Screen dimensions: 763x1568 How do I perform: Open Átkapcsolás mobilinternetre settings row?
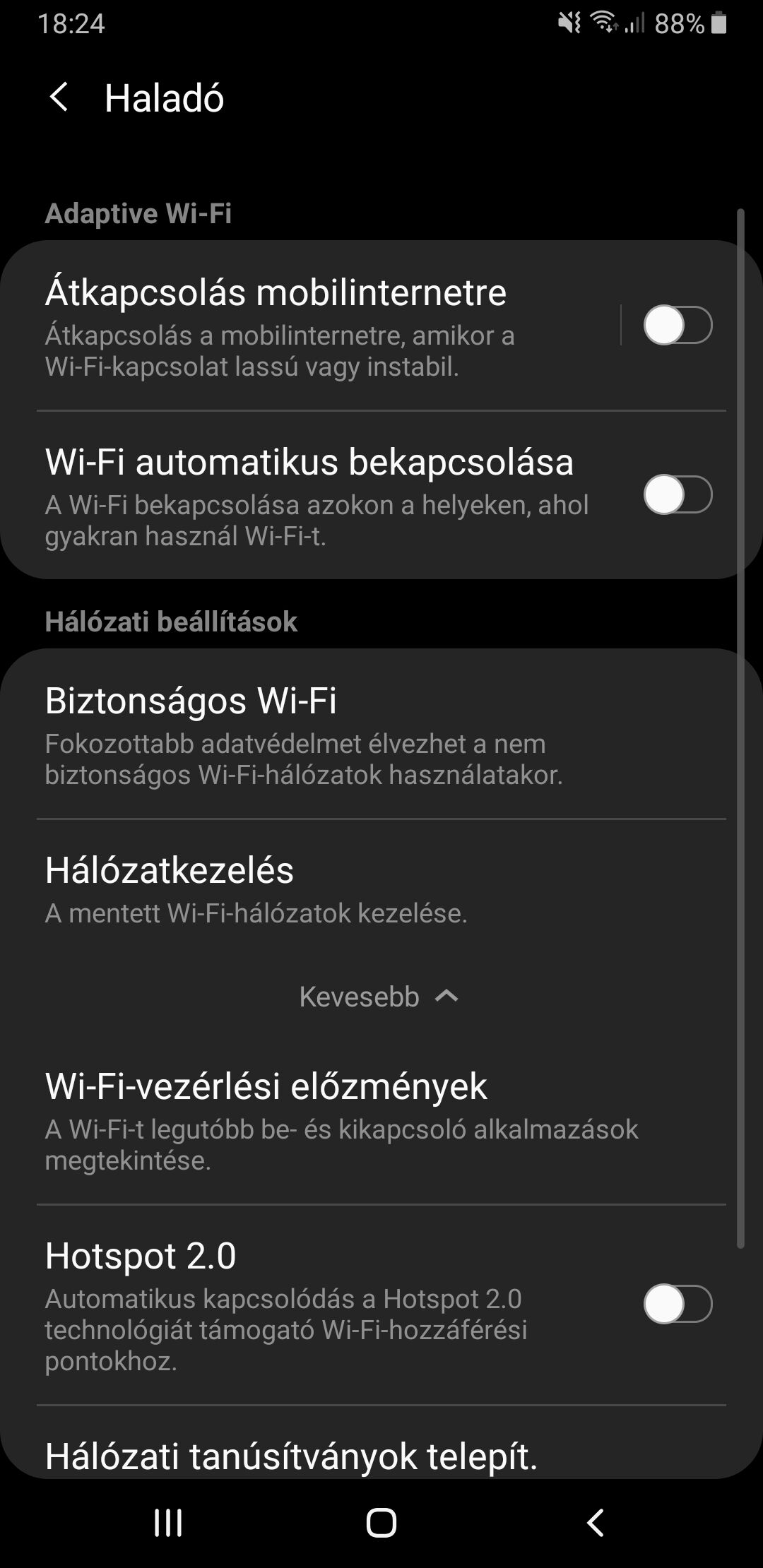pyautogui.click(x=311, y=326)
